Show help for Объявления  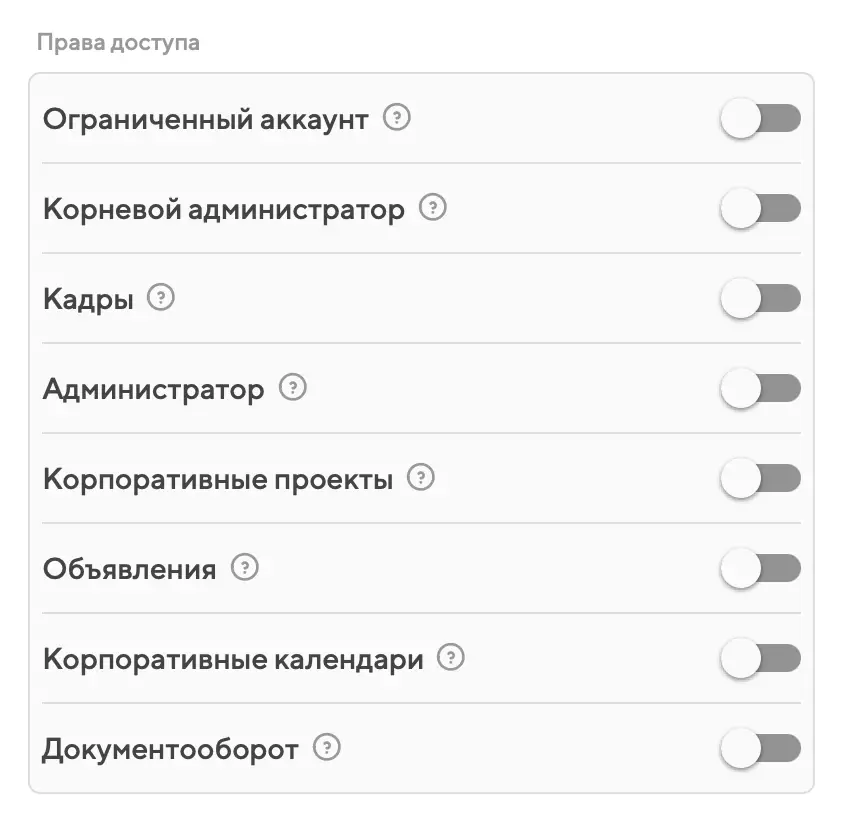tap(245, 568)
